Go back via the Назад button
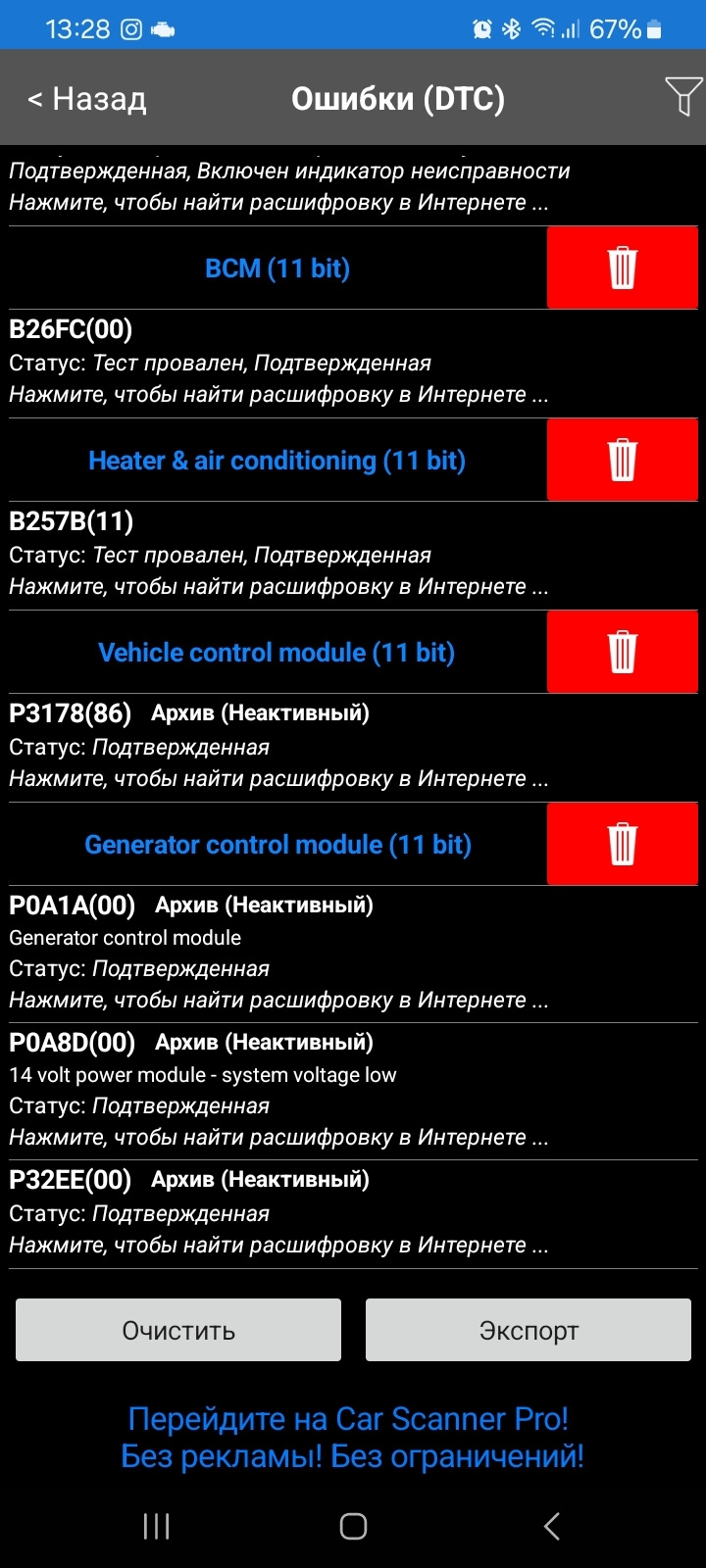706x1568 pixels. 88,99
